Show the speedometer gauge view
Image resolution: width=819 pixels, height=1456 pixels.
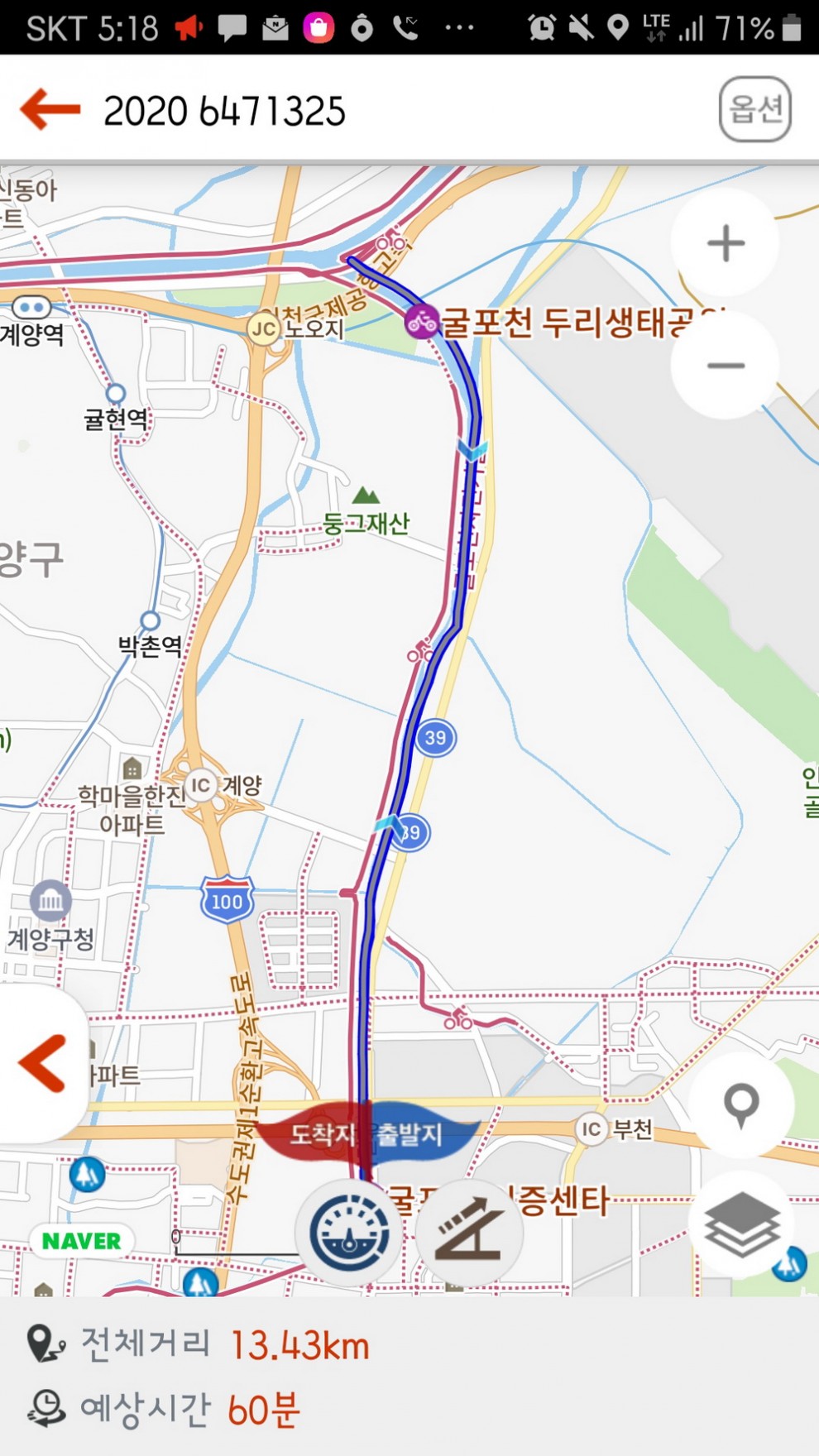click(349, 1233)
